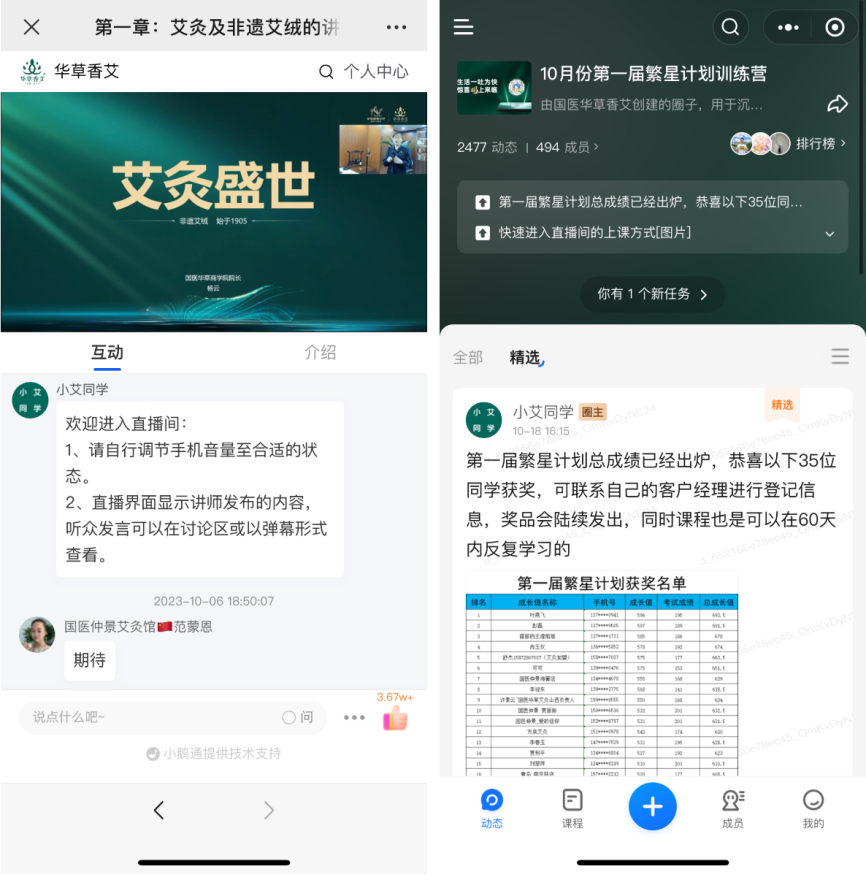
Task: Create a new post with plus button
Action: 652,806
